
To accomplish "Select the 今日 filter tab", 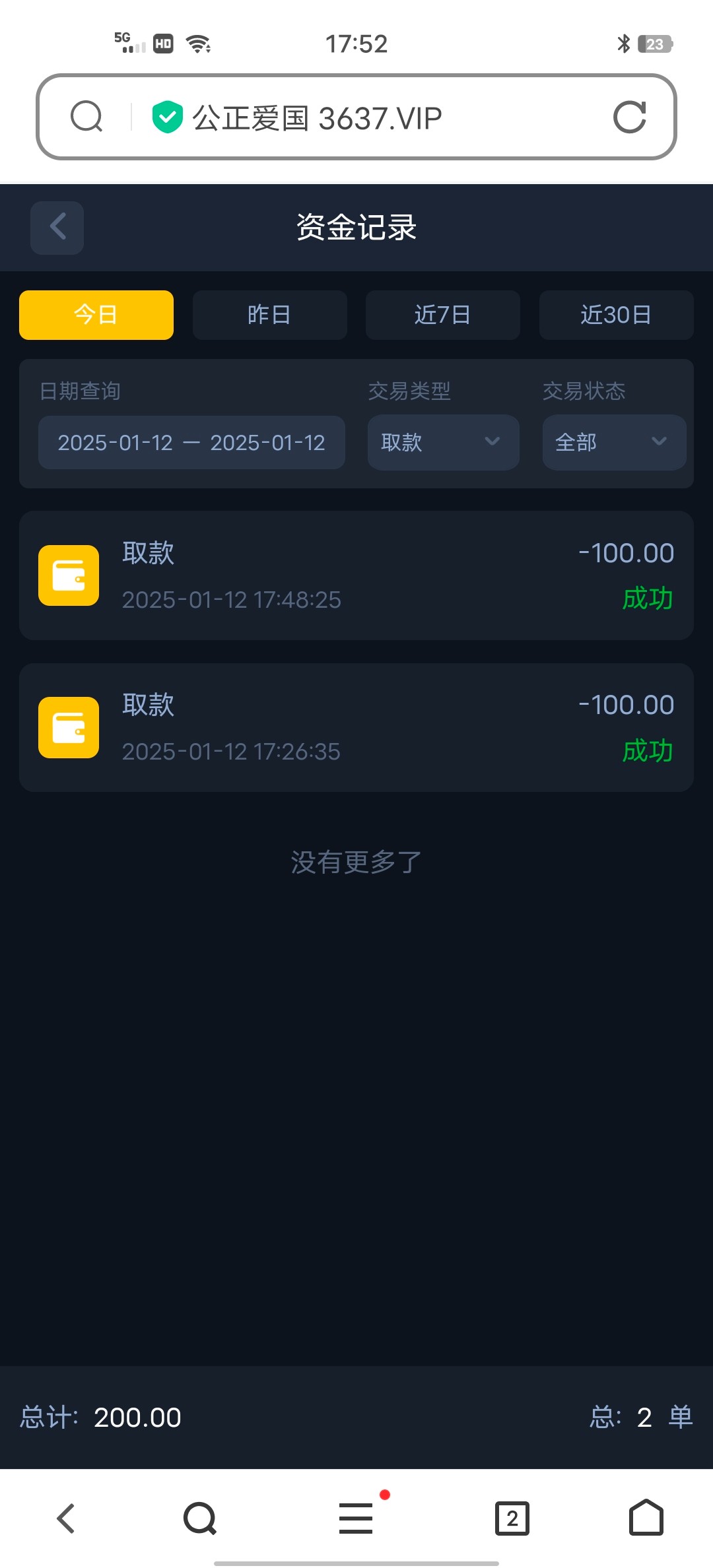I will click(x=96, y=315).
